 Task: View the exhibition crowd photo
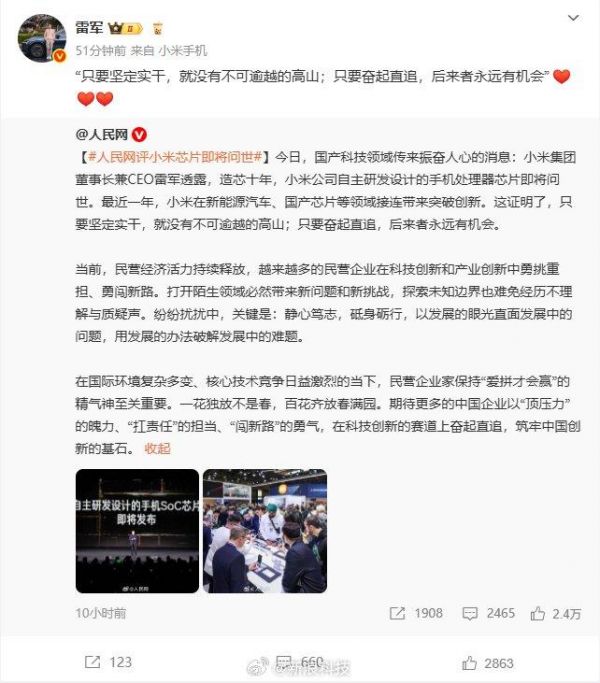tap(264, 531)
